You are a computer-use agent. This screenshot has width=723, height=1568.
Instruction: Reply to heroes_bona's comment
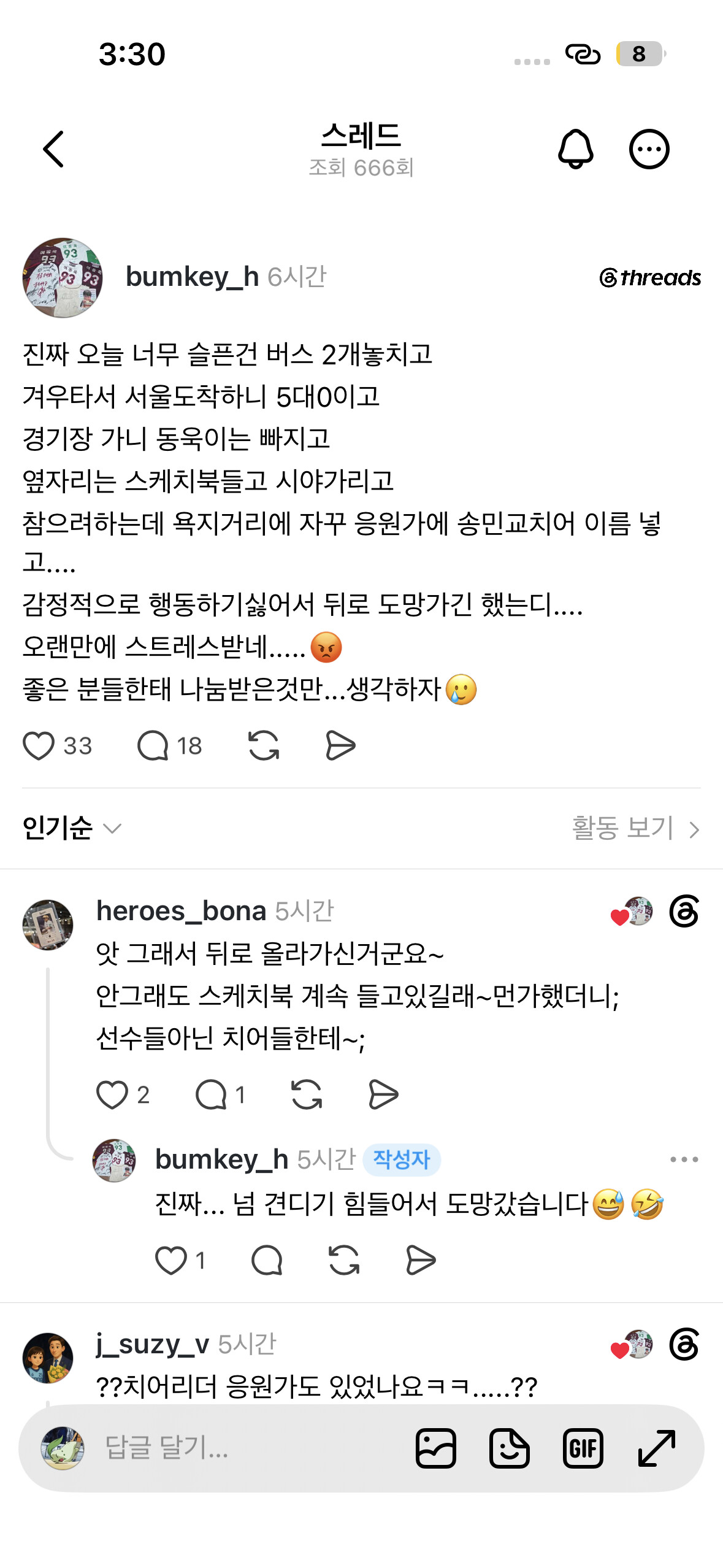click(x=211, y=1095)
